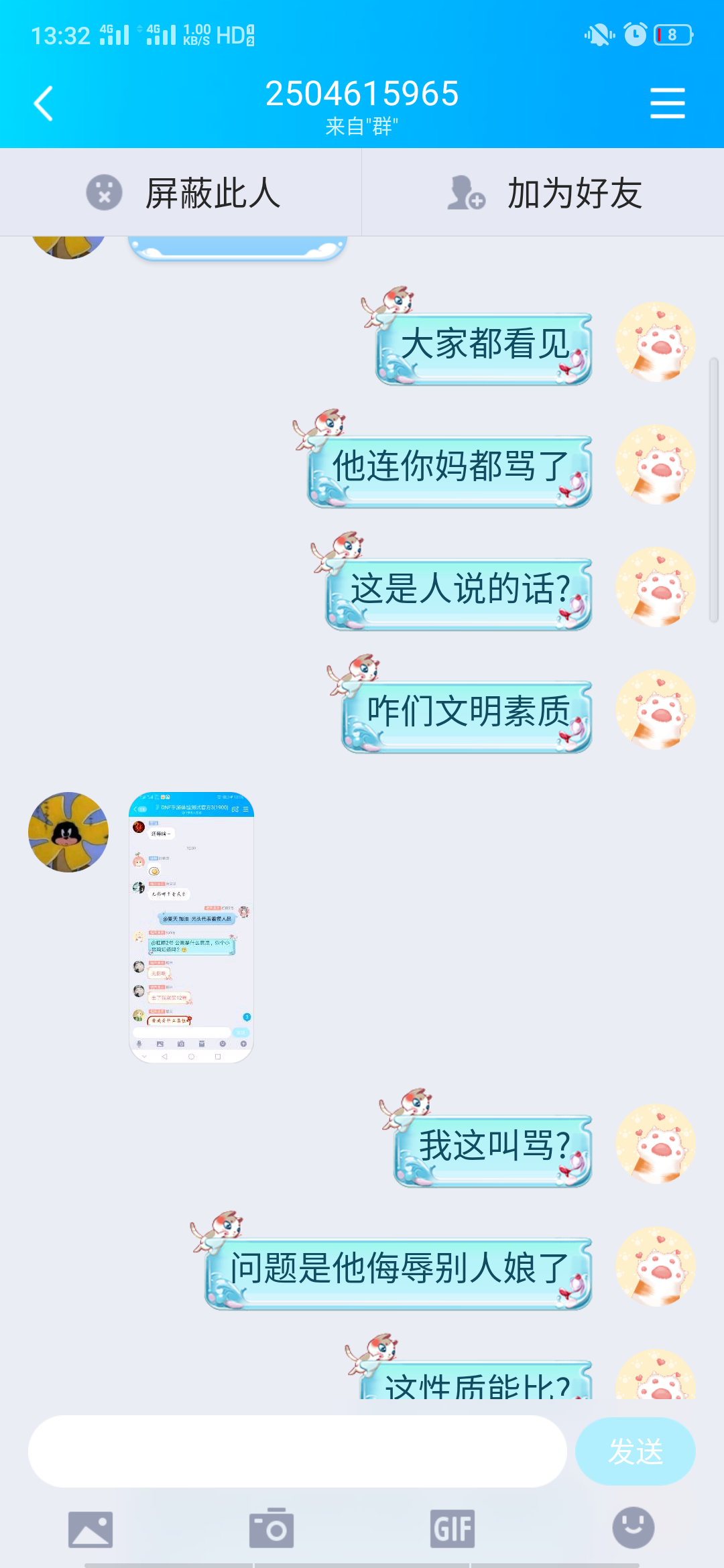Tap 加为好友 to add as friend

click(x=575, y=192)
